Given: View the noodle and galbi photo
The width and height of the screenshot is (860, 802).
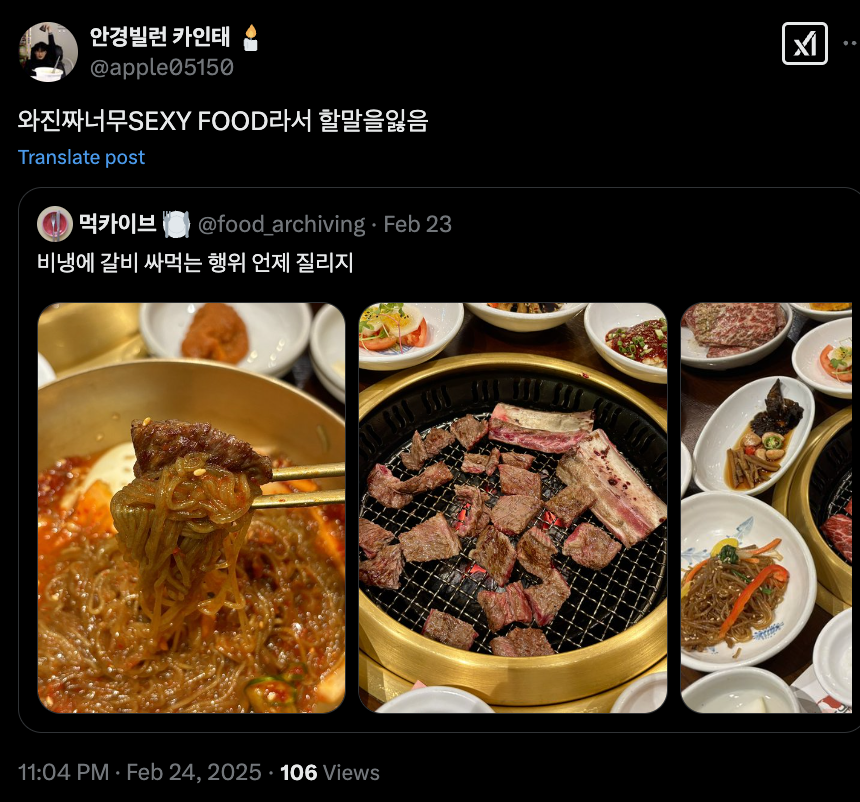Looking at the screenshot, I should (191, 507).
